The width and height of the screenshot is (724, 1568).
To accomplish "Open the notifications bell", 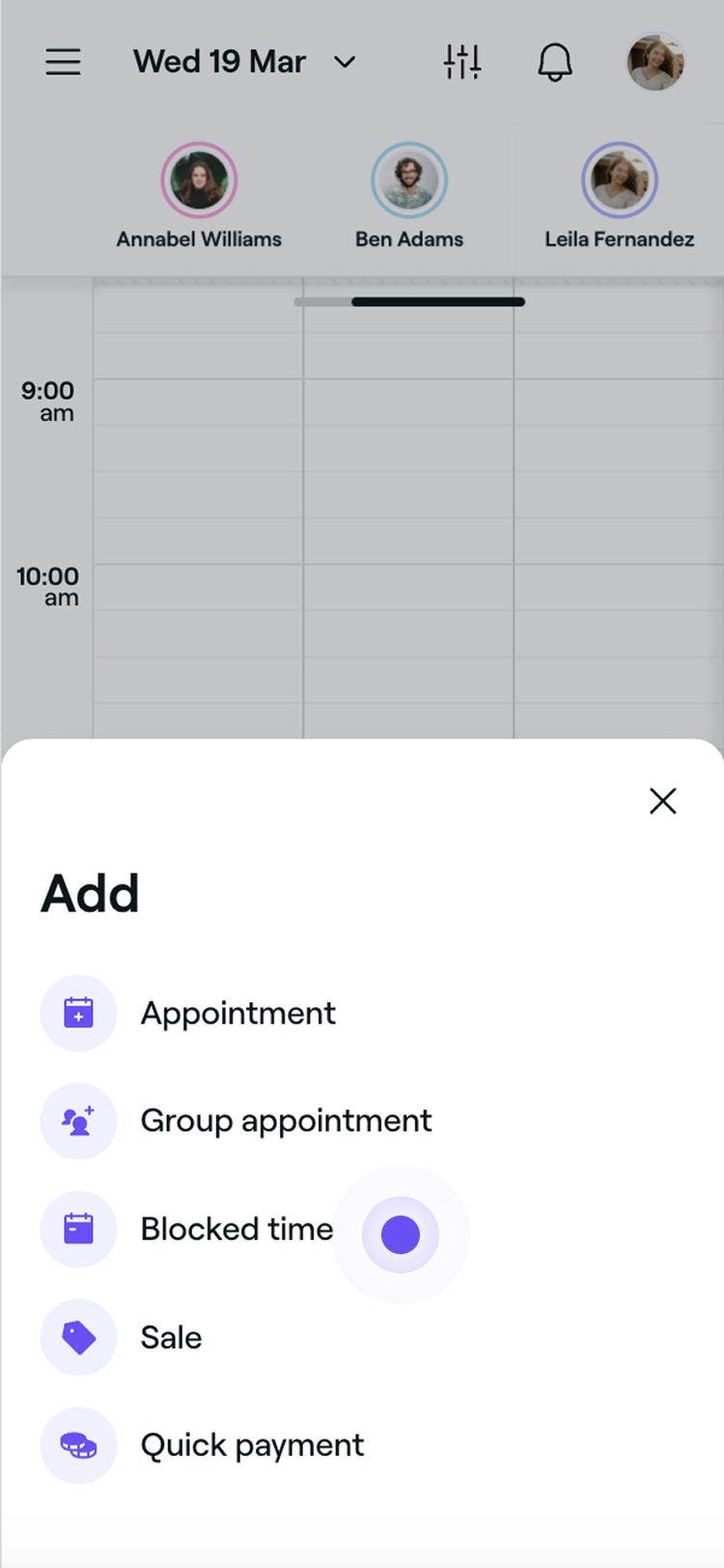I will tap(555, 61).
